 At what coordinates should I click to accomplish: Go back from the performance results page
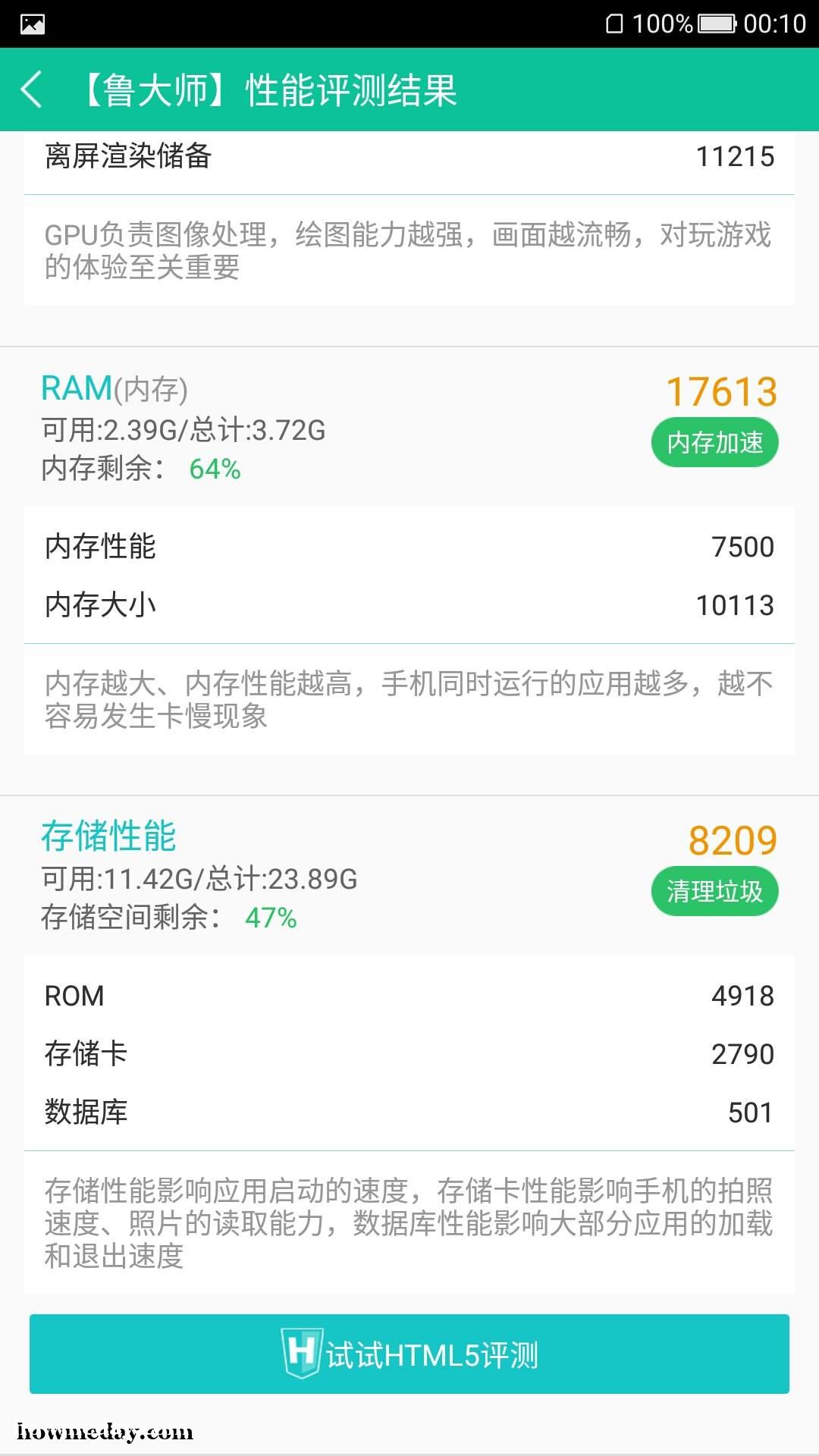[x=32, y=90]
